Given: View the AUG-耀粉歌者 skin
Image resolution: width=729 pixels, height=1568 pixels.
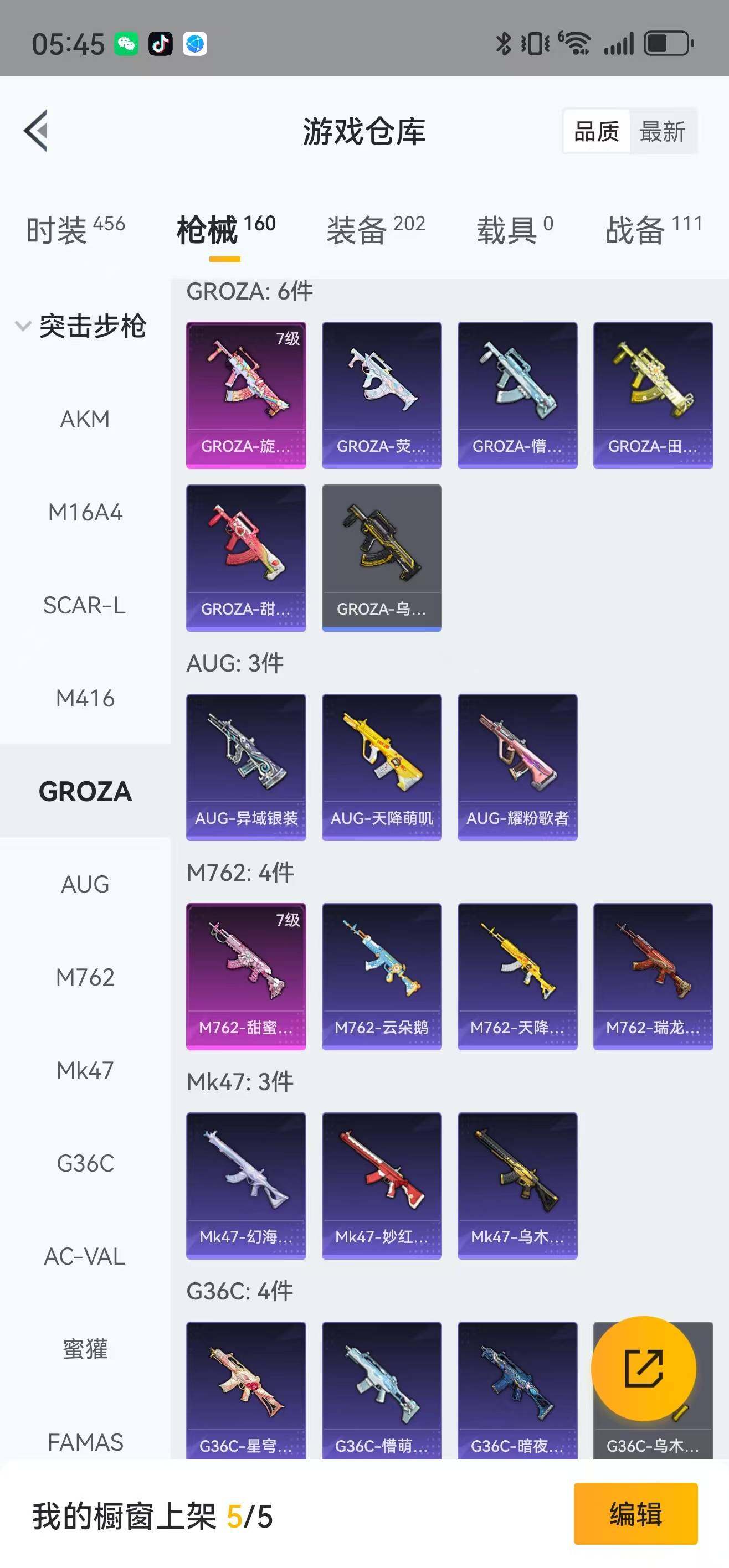Looking at the screenshot, I should click(x=517, y=766).
